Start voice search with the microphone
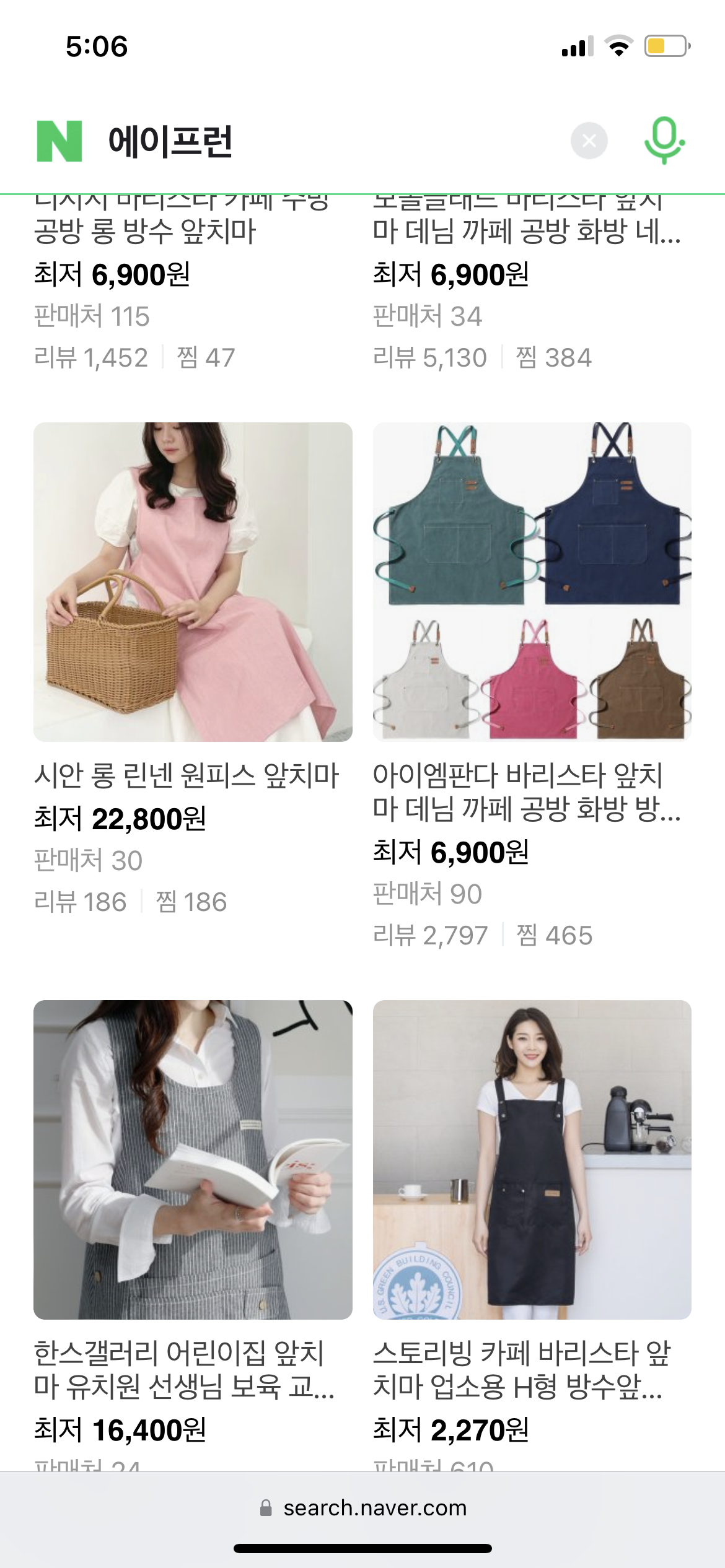Viewport: 725px width, 1568px height. [664, 141]
